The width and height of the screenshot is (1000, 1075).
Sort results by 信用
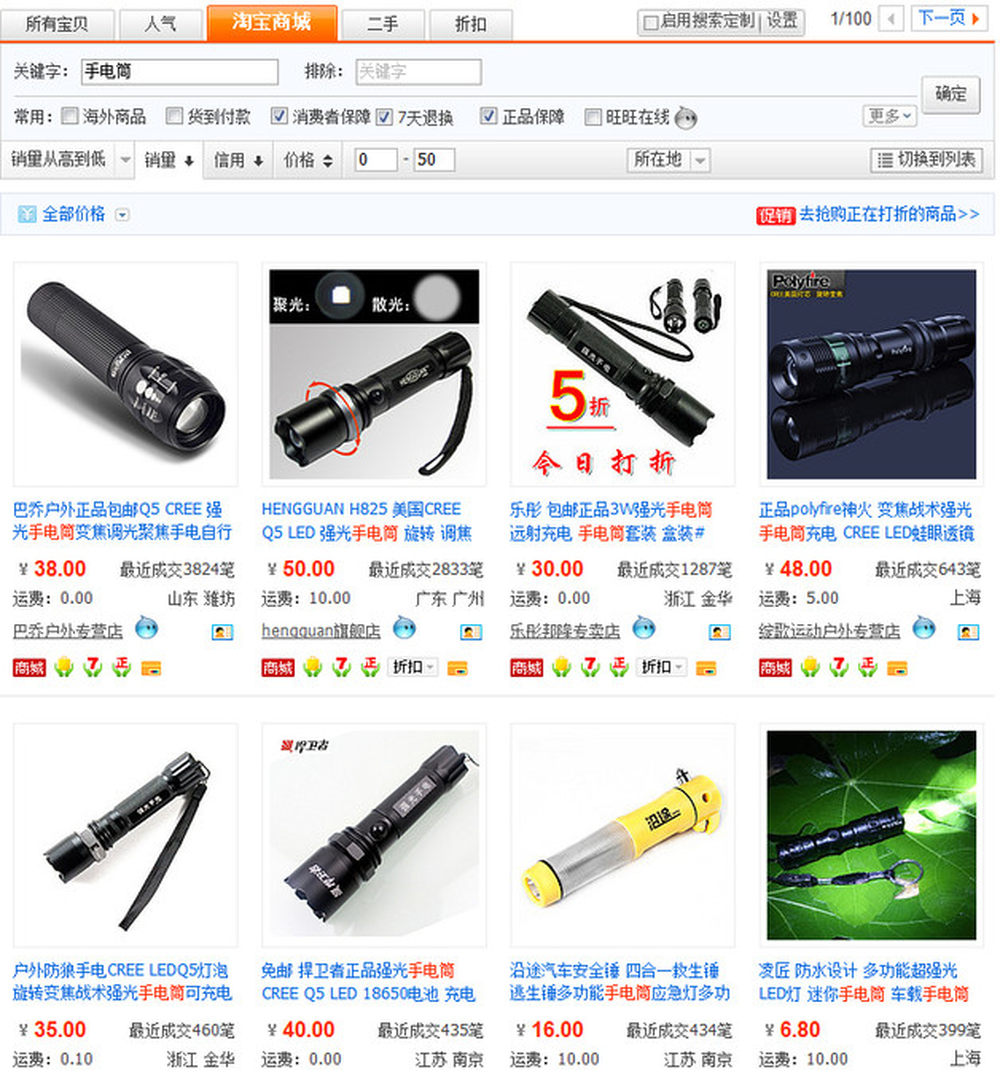(238, 160)
